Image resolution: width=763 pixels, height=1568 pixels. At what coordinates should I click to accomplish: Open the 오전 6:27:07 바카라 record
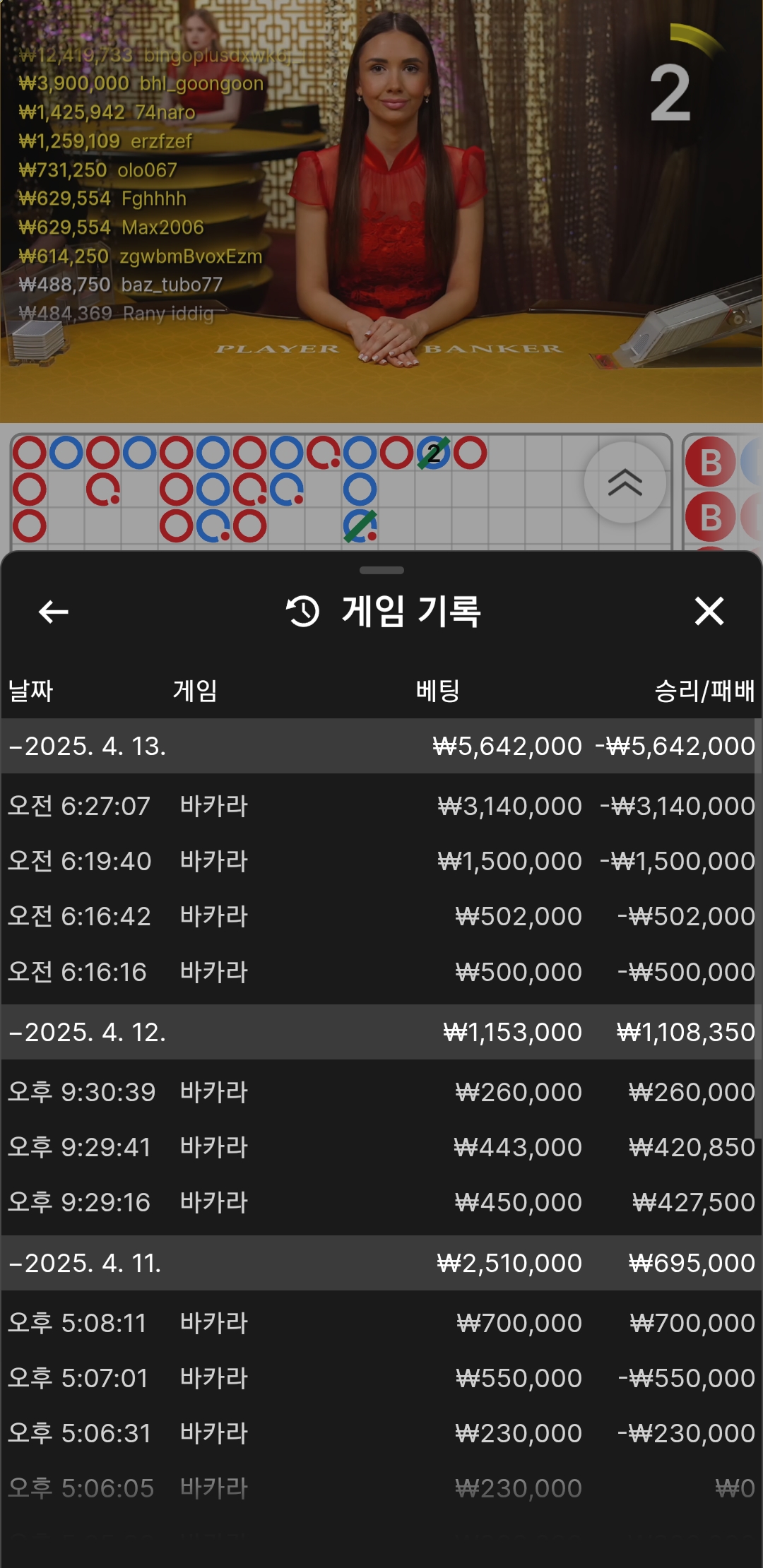tap(381, 806)
